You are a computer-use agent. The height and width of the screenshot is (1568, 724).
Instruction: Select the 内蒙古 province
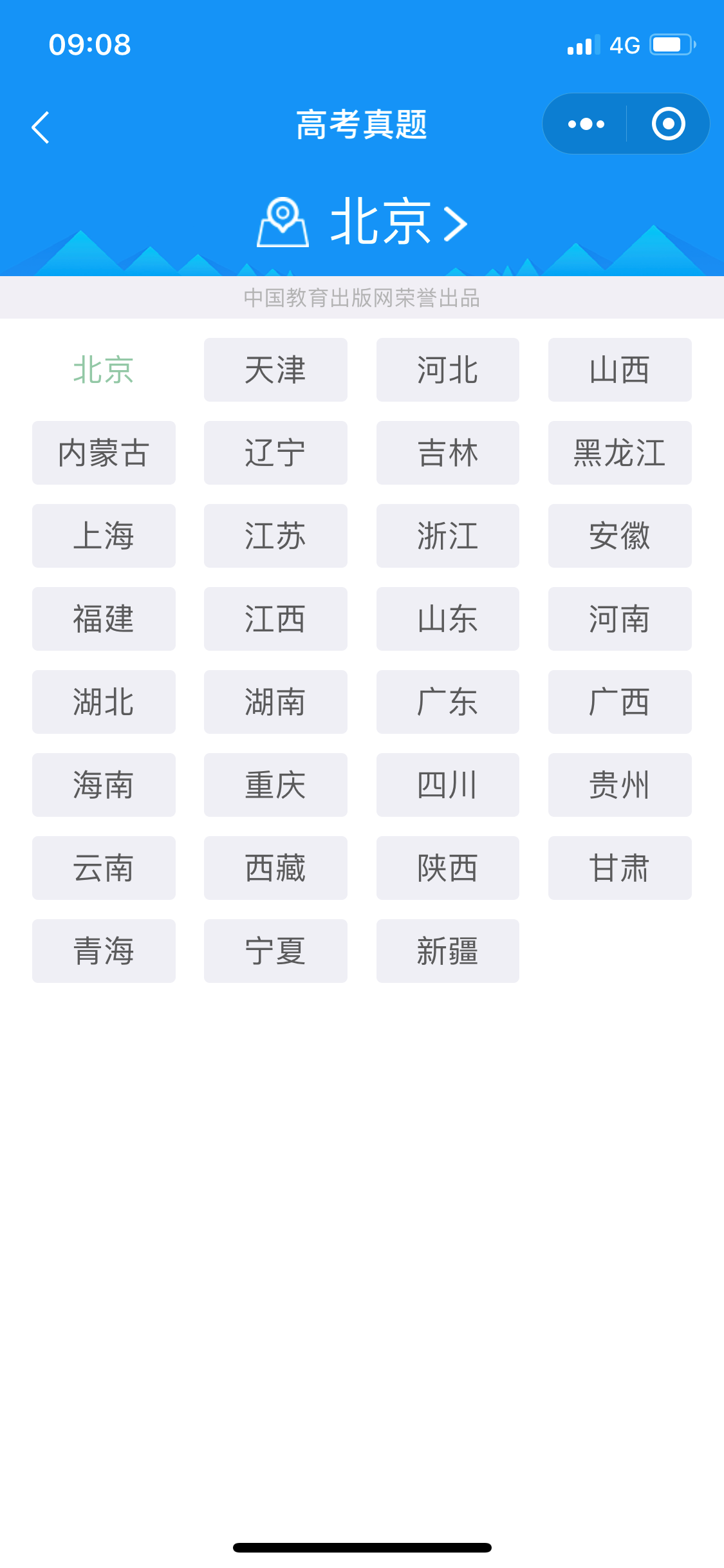(x=103, y=453)
